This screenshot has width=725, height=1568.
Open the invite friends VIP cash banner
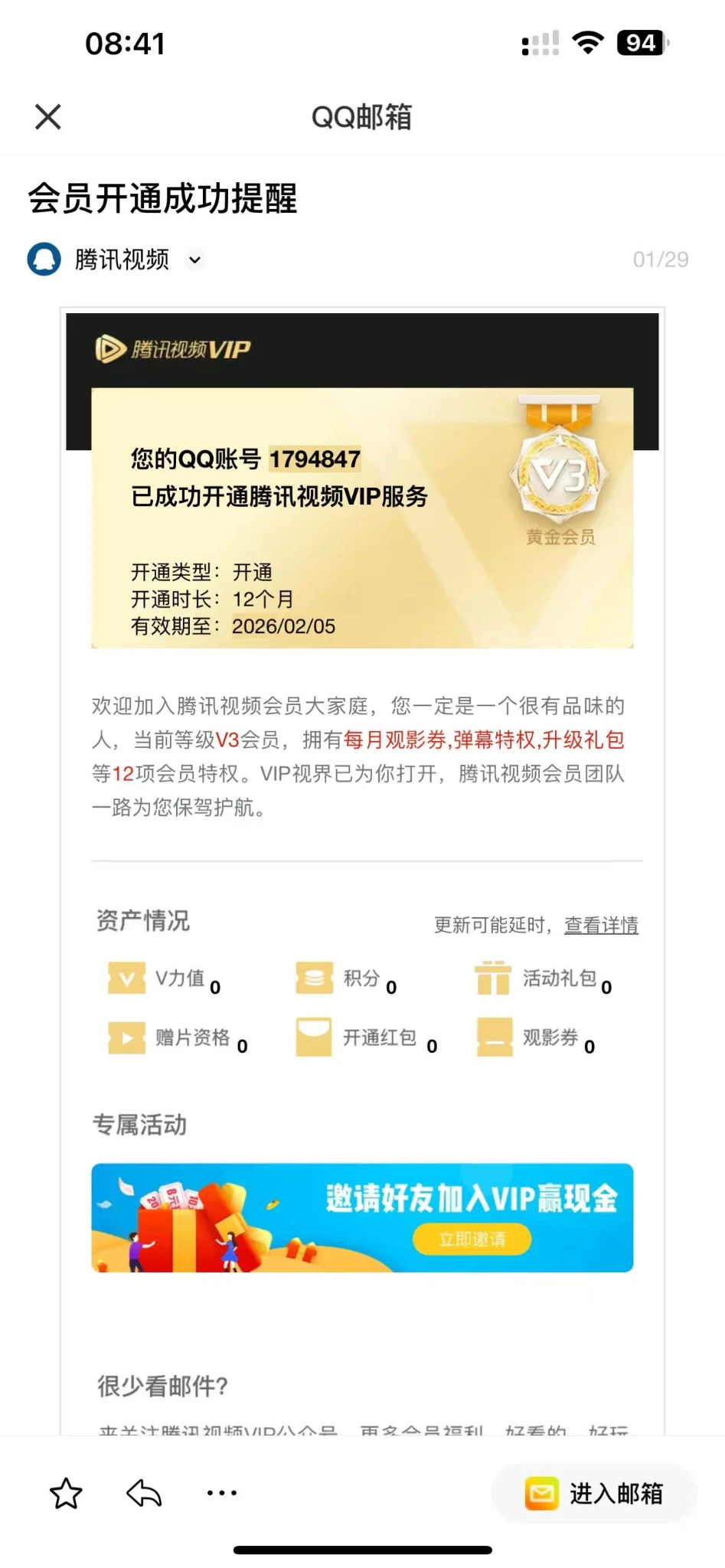pyautogui.click(x=362, y=1217)
